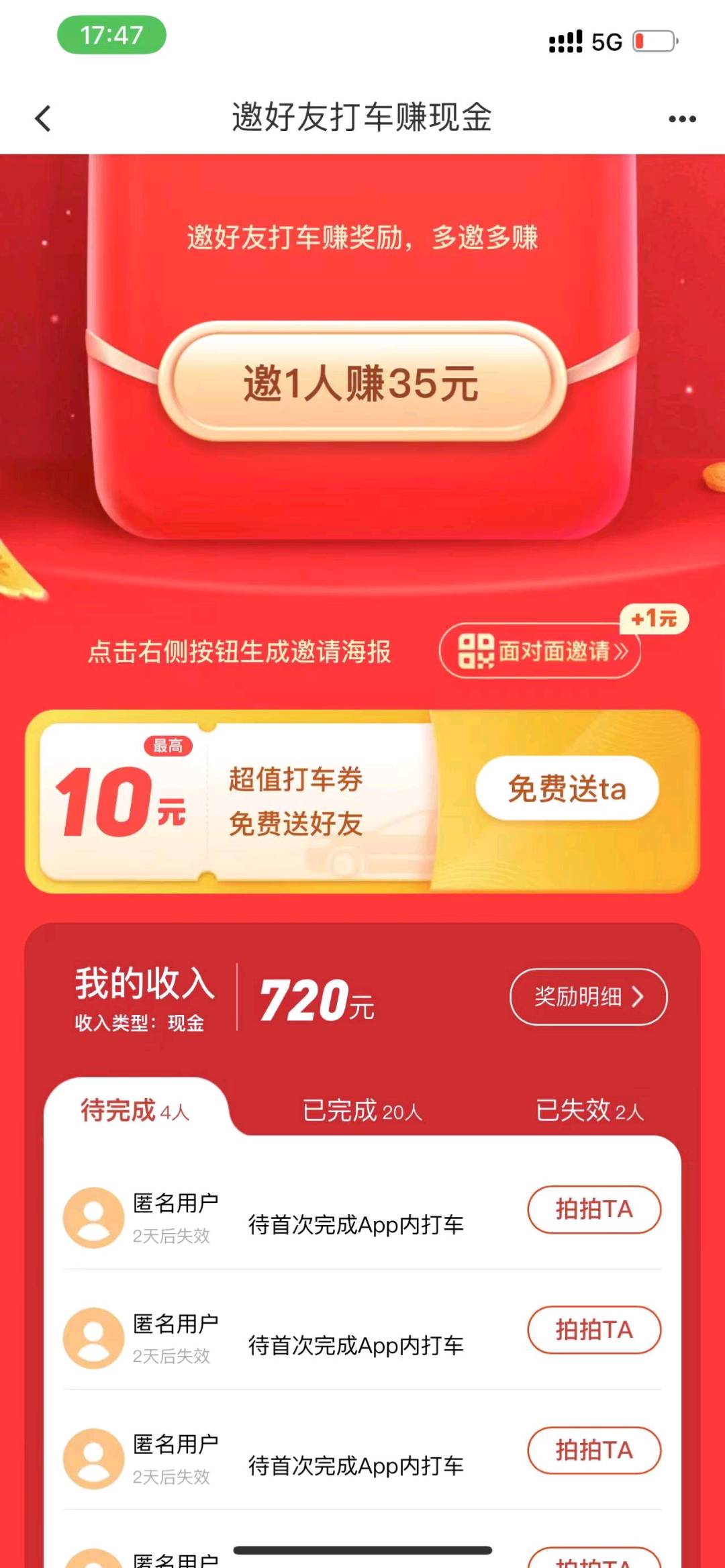Open 面对面邀请 face-to-face invite
The width and height of the screenshot is (725, 1568).
click(x=541, y=650)
